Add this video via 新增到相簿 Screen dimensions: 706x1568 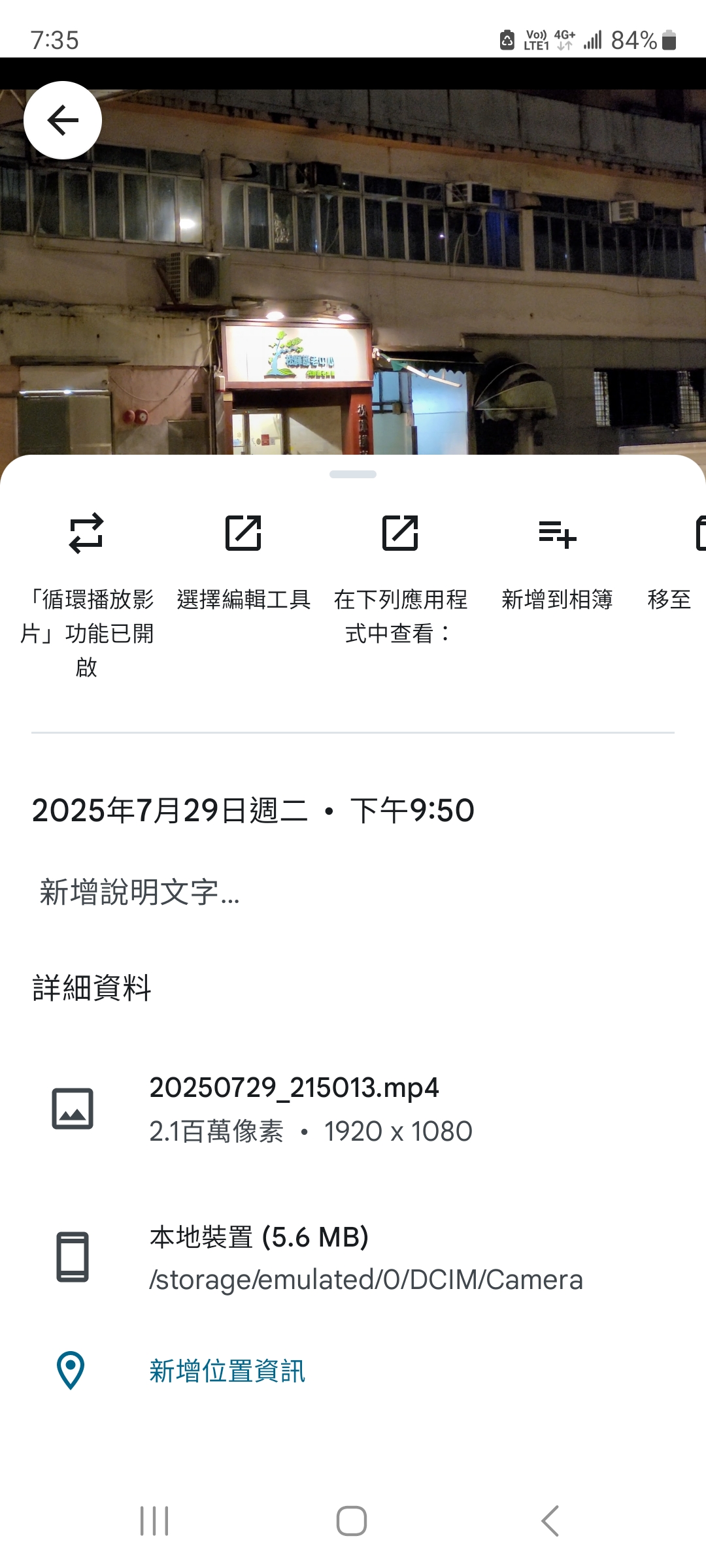tap(557, 562)
